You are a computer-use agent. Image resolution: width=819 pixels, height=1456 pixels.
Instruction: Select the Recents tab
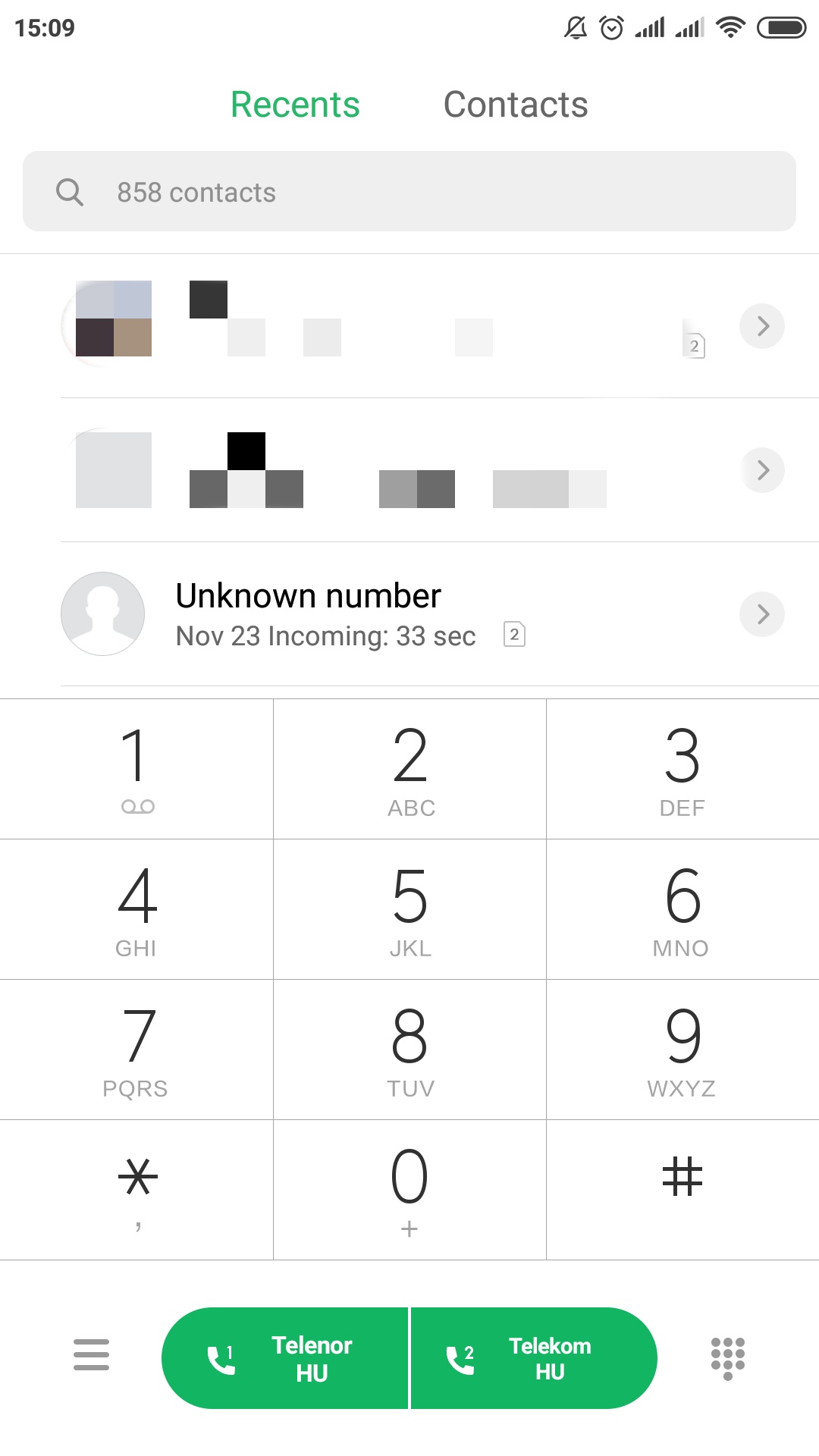click(295, 105)
